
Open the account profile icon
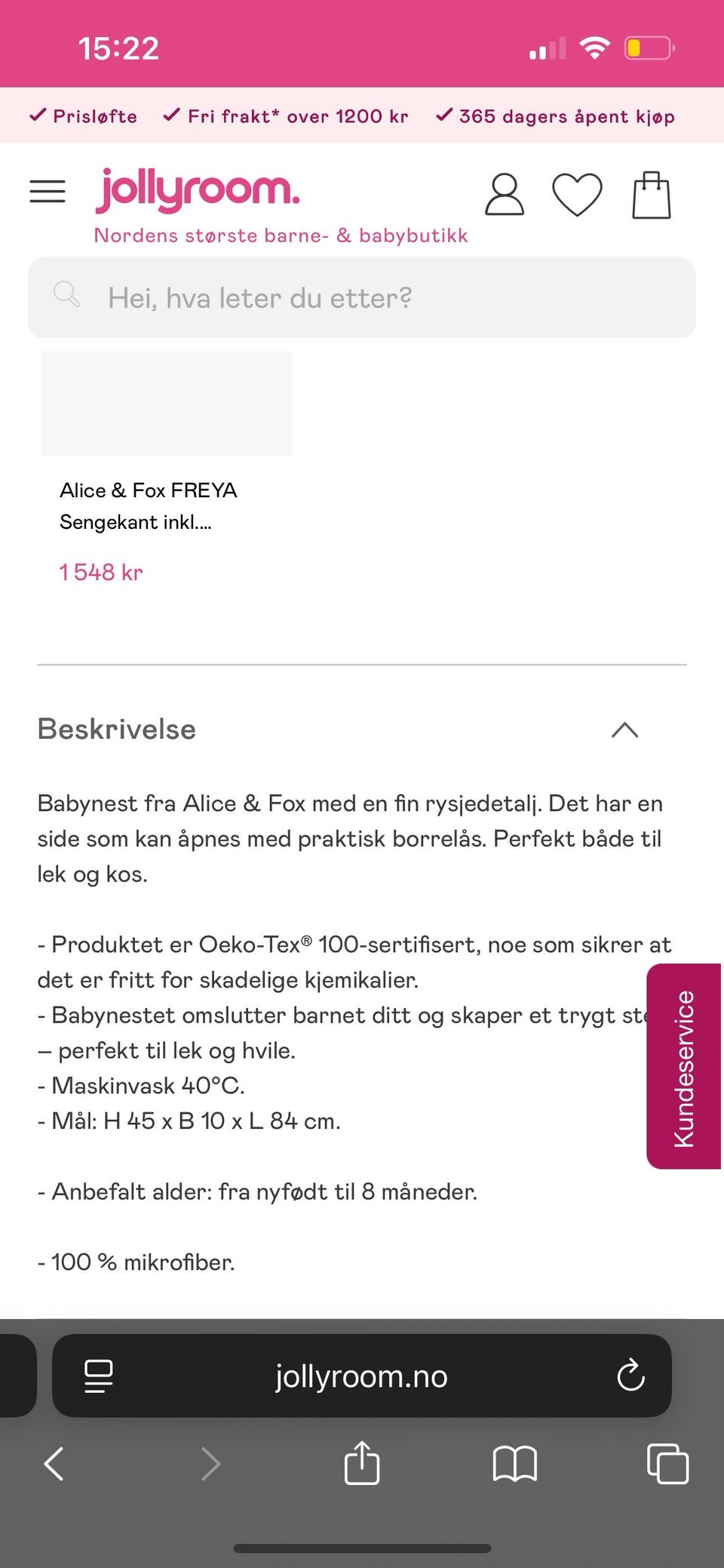[x=504, y=195]
